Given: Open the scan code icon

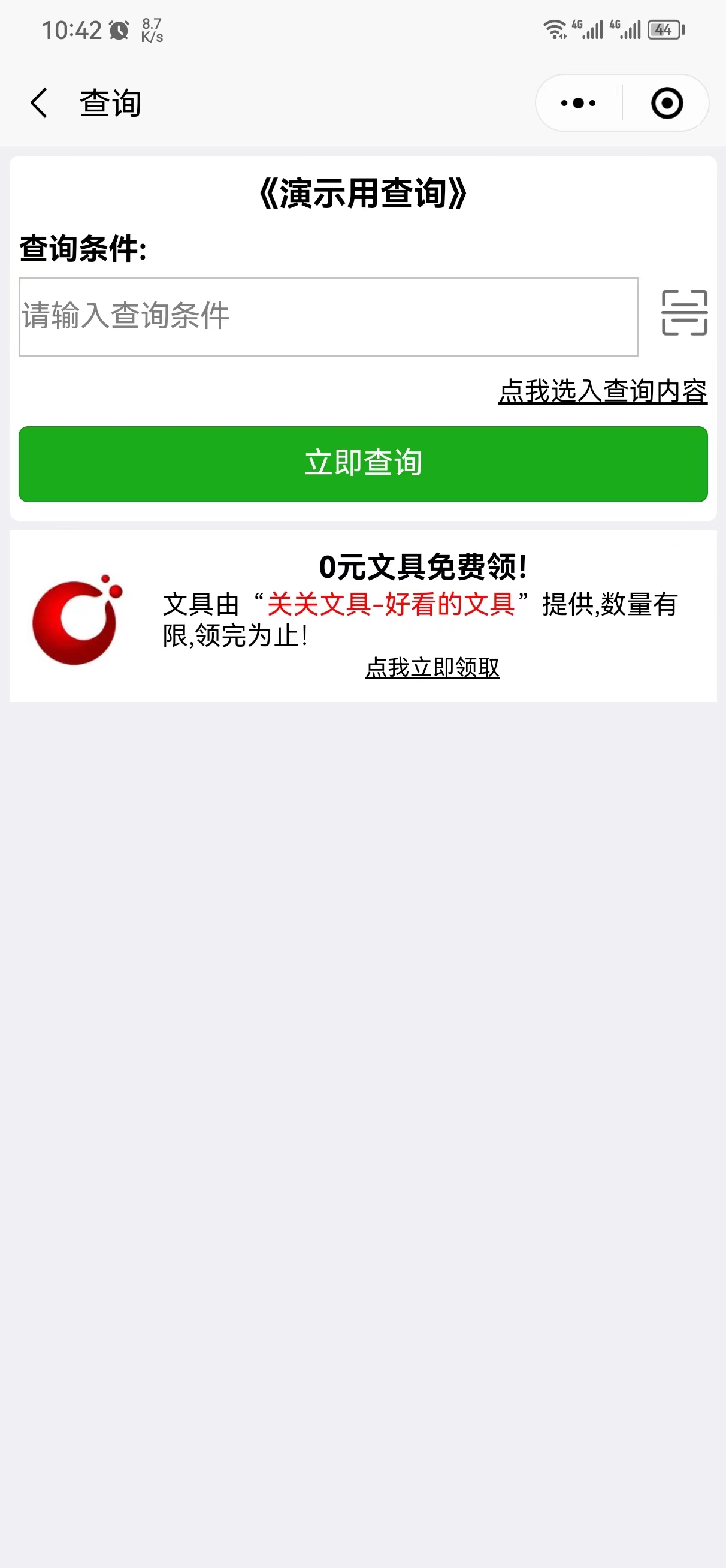Looking at the screenshot, I should pyautogui.click(x=684, y=313).
